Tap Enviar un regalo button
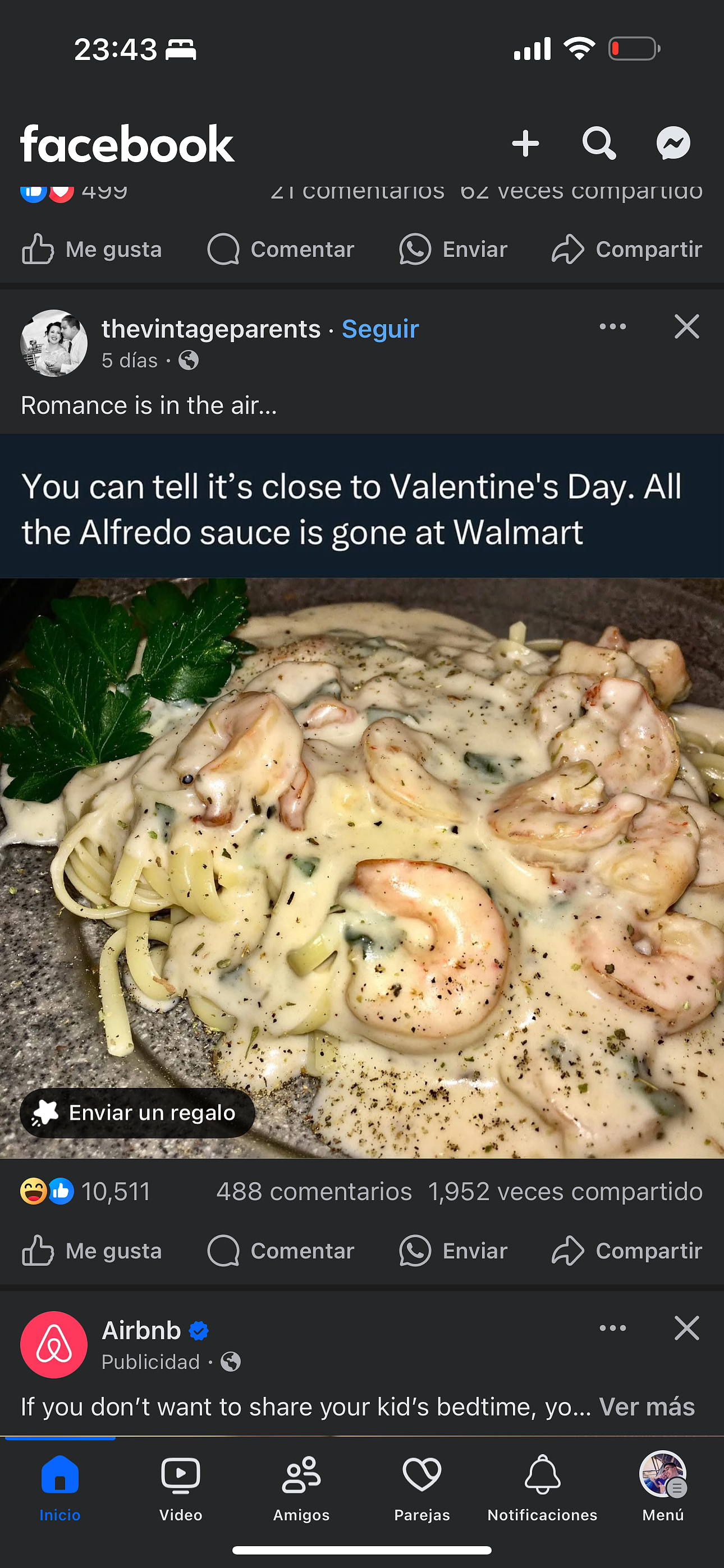Screen dimensions: 724x1568 [138, 1112]
